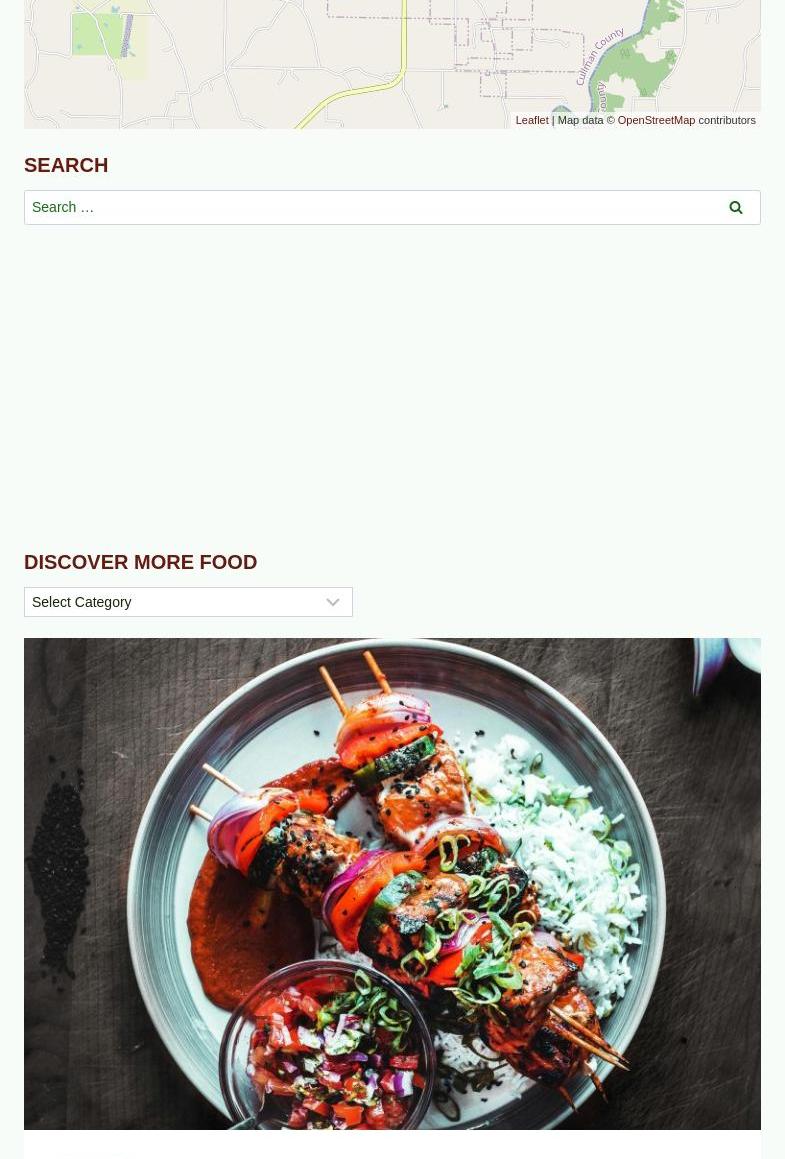Image resolution: width=785 pixels, height=1159 pixels.
Task: Open the OpenStreetMap contributors link
Action: click(x=655, y=120)
